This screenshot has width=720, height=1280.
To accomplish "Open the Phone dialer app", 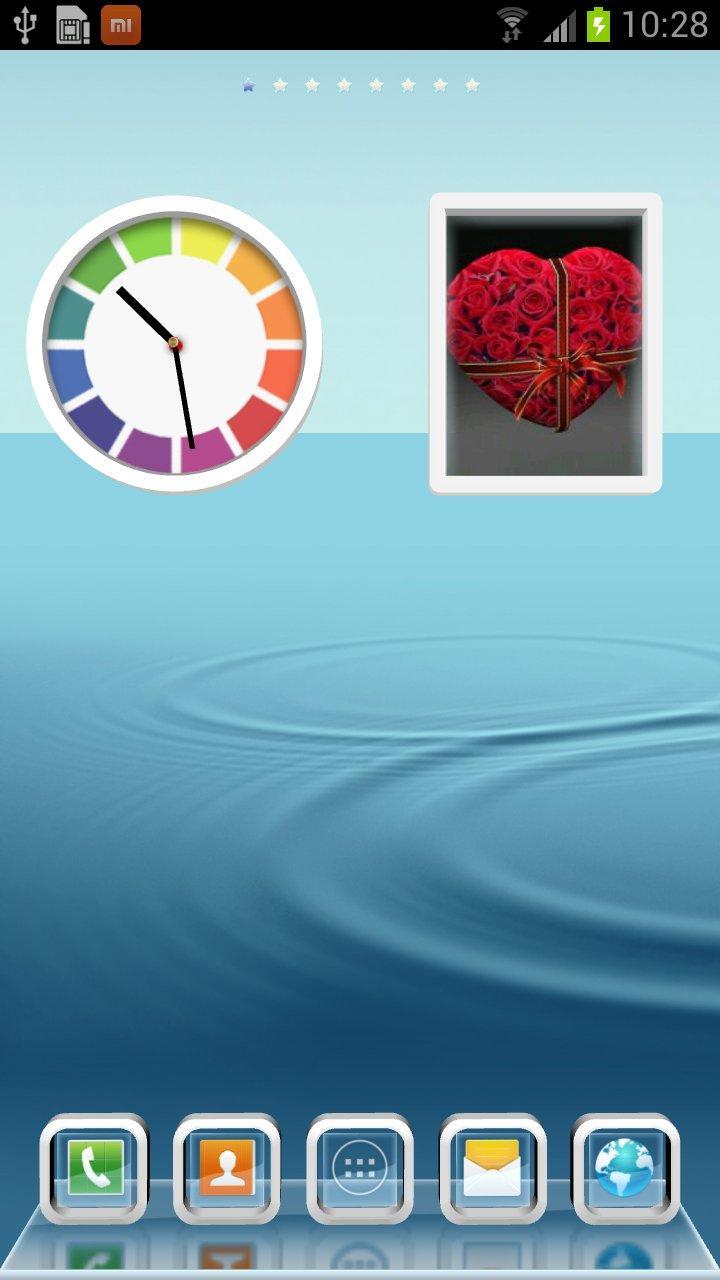I will pos(94,1168).
